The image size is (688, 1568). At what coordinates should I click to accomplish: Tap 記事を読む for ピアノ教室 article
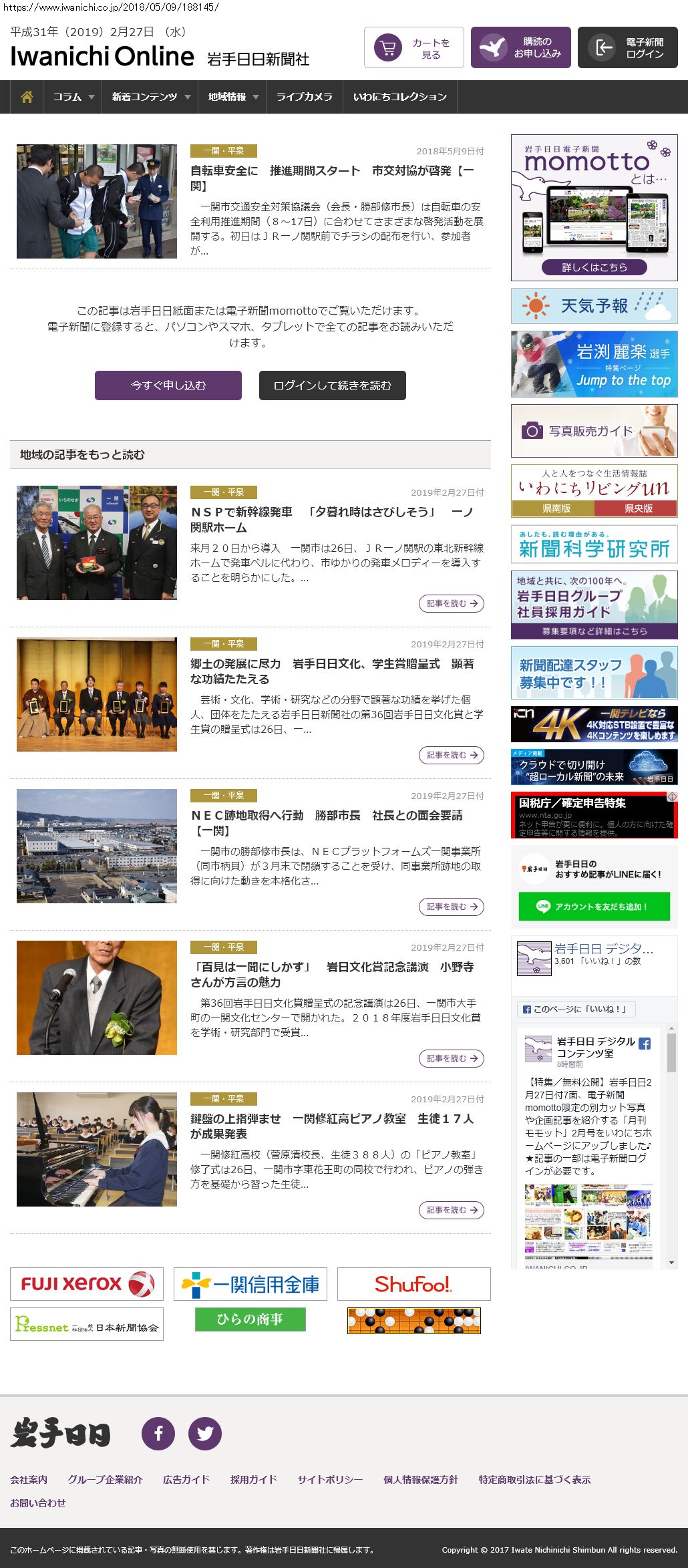[451, 1210]
